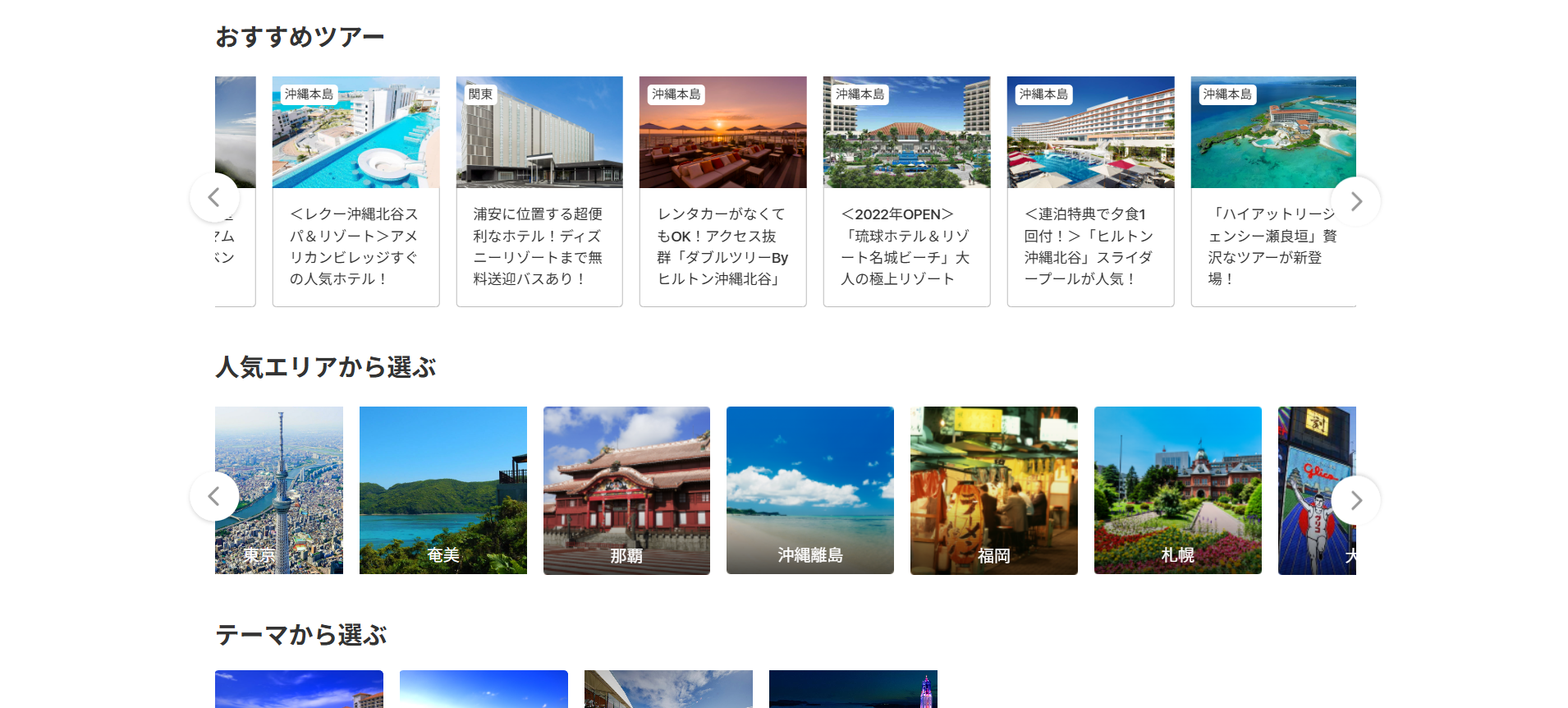The height and width of the screenshot is (708, 1568).
Task: Show next popular areas
Action: click(x=1355, y=499)
